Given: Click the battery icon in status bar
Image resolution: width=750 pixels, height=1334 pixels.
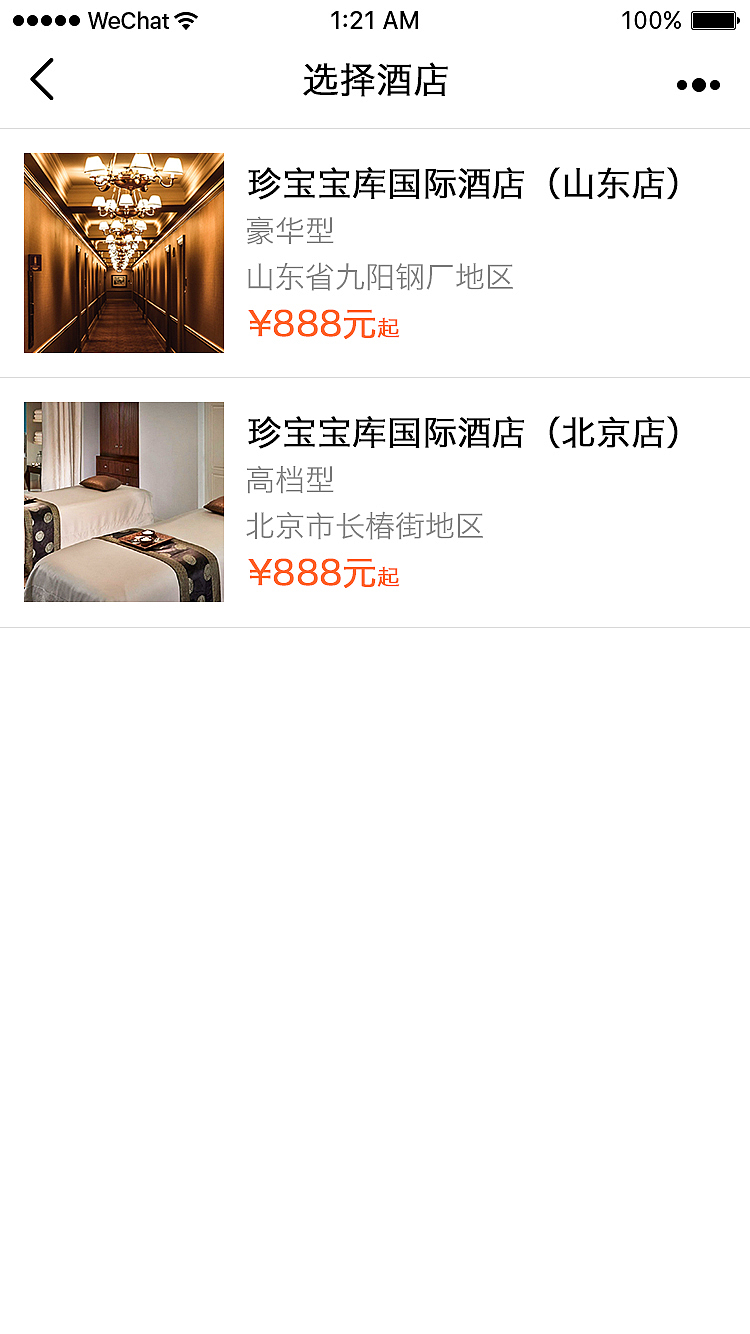Looking at the screenshot, I should click(x=712, y=18).
